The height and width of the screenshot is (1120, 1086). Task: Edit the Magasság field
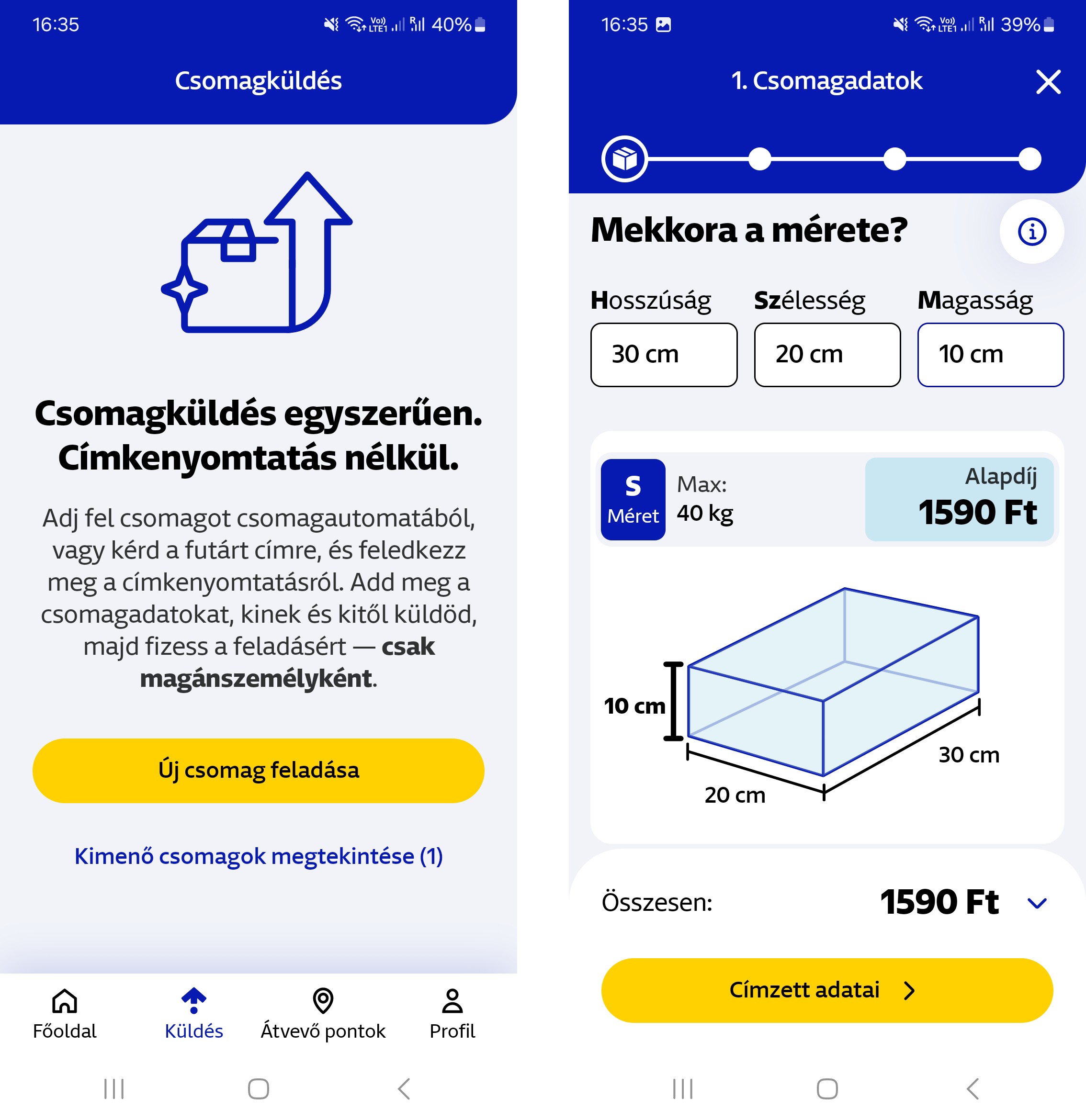point(990,354)
